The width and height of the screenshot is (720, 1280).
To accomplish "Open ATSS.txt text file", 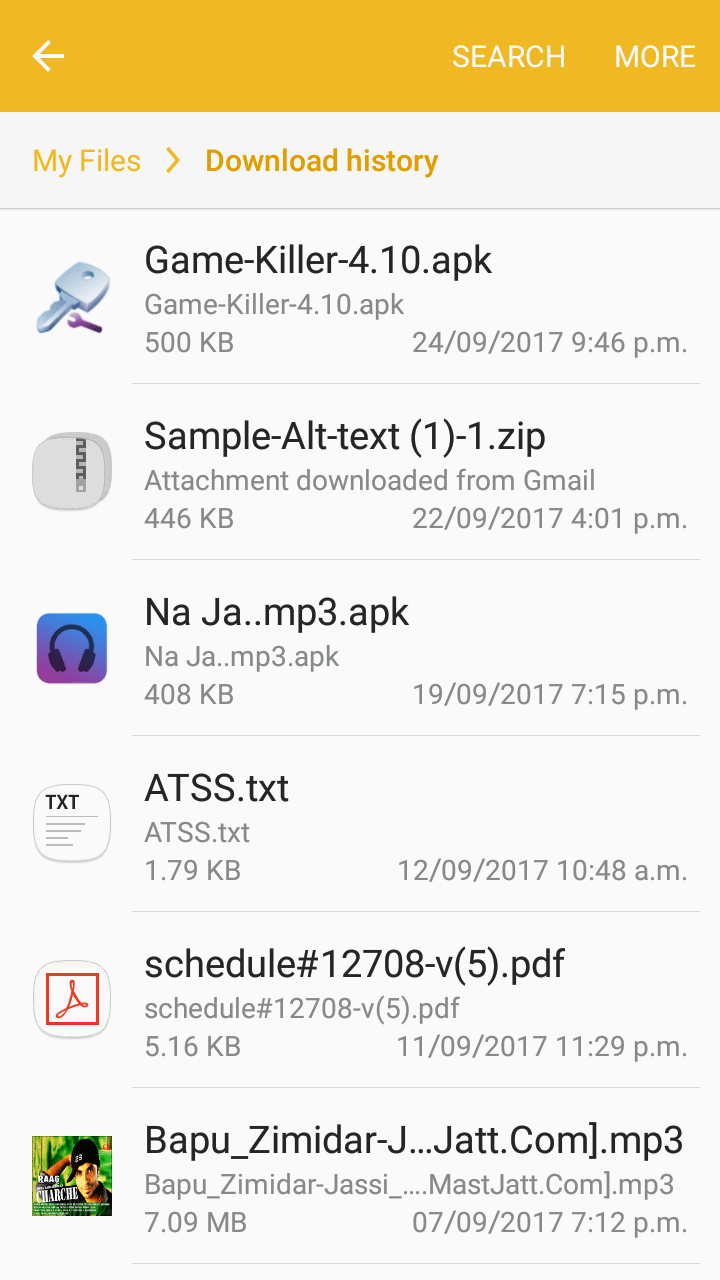I will tap(360, 825).
